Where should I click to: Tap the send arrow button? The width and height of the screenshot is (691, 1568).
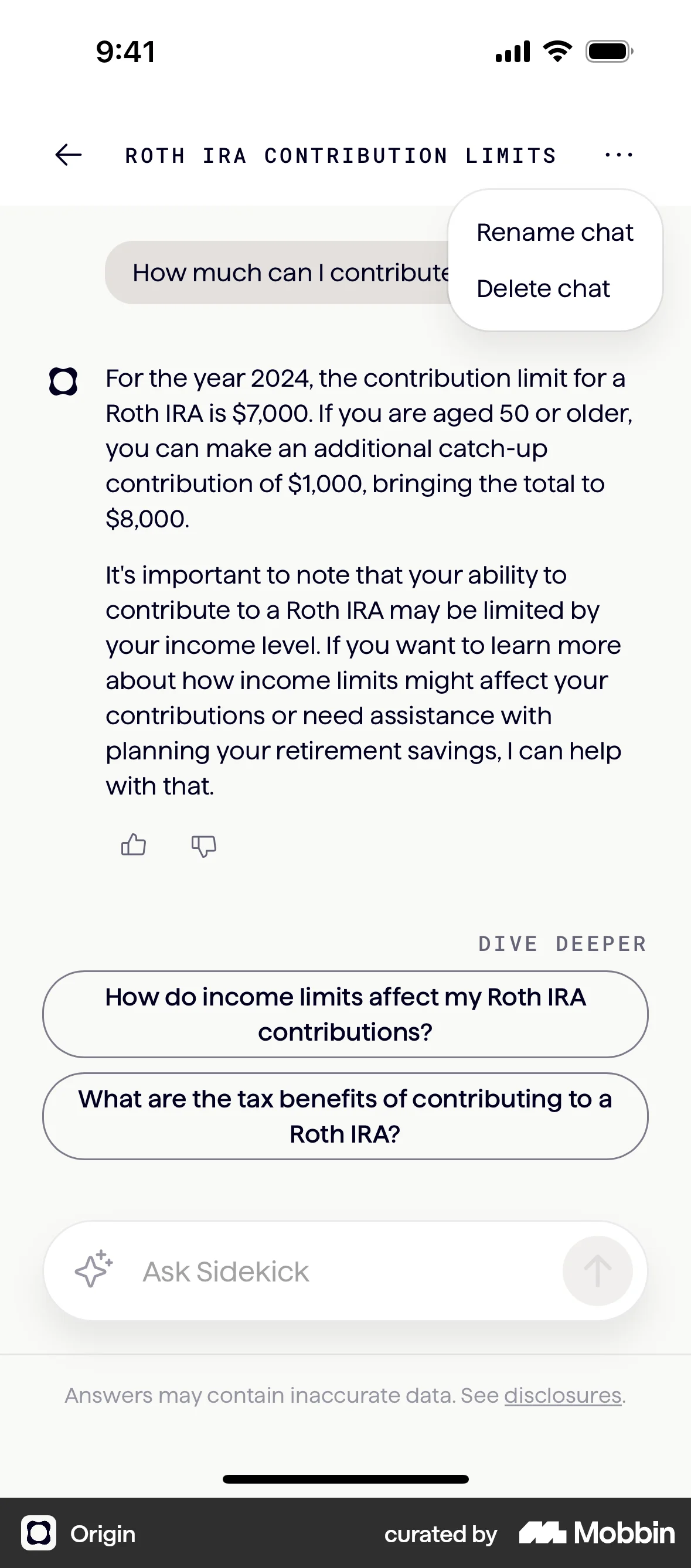coord(597,1271)
